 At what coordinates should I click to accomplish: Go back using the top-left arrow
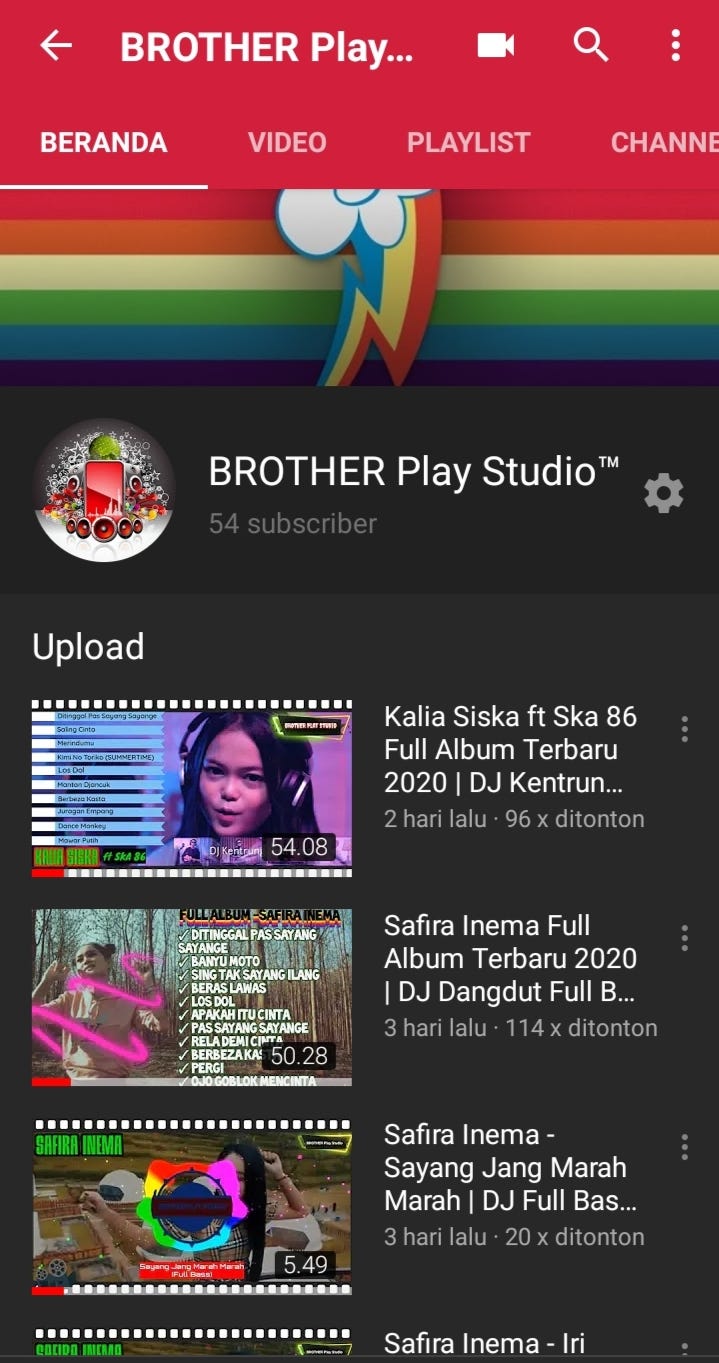tap(56, 46)
